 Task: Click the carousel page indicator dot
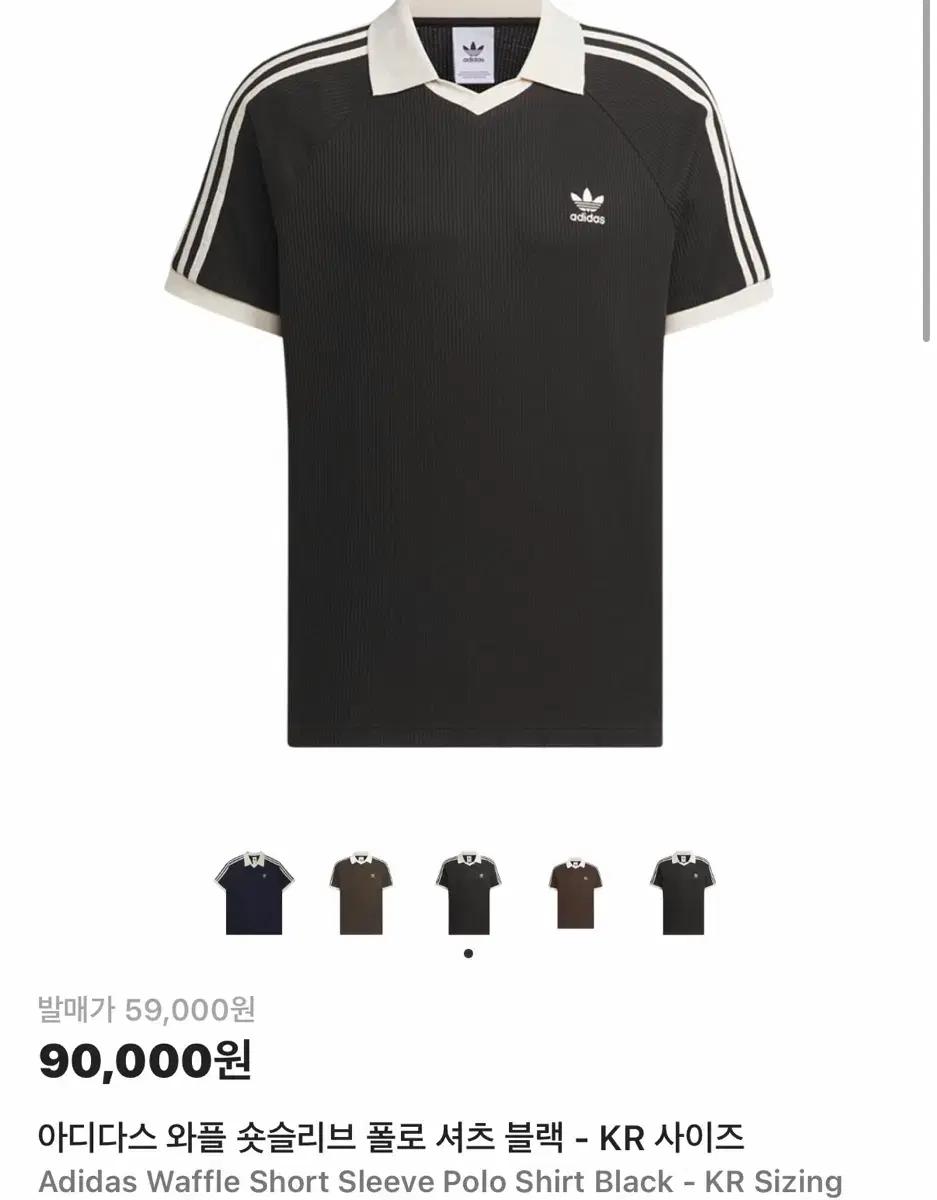[x=466, y=955]
